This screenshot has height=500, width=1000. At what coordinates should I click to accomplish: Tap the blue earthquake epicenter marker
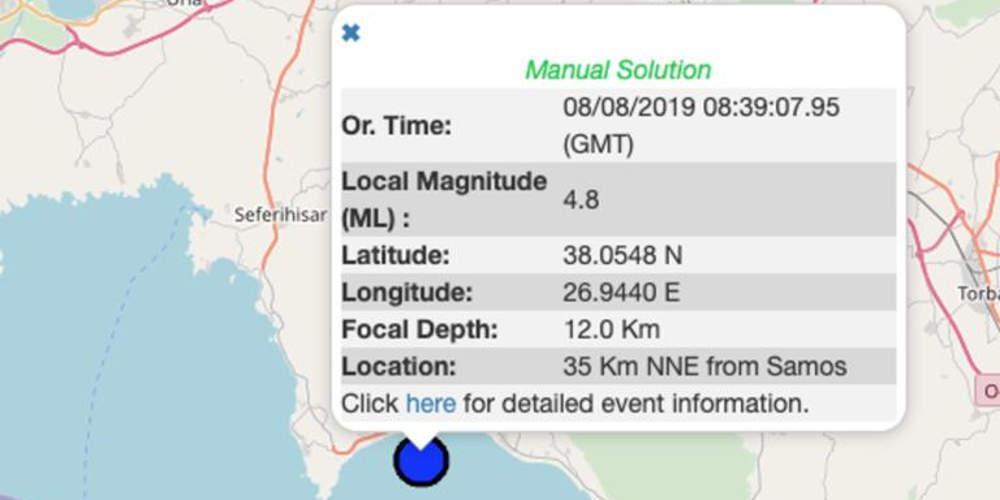click(421, 461)
